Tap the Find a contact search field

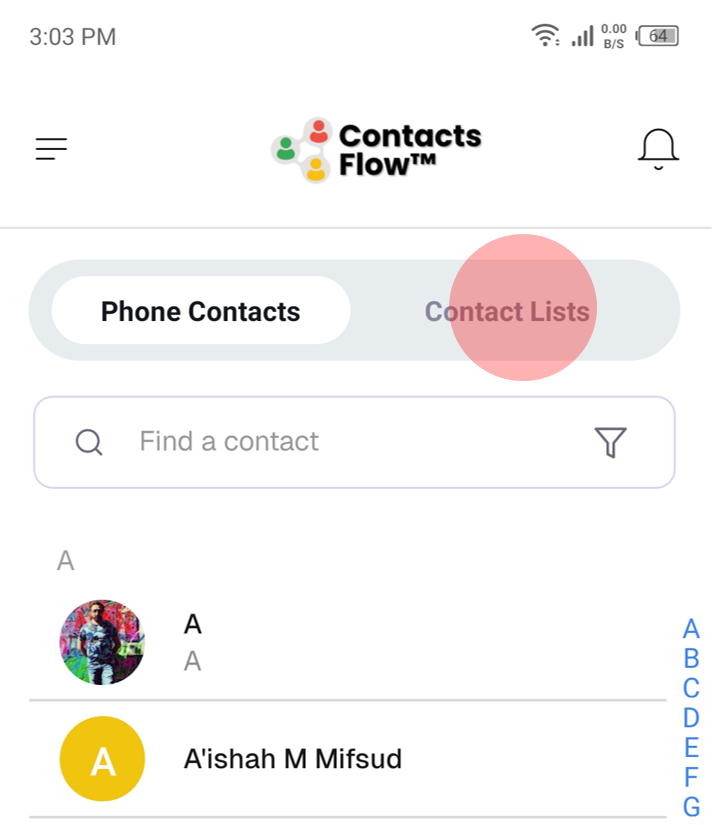[x=340, y=442]
